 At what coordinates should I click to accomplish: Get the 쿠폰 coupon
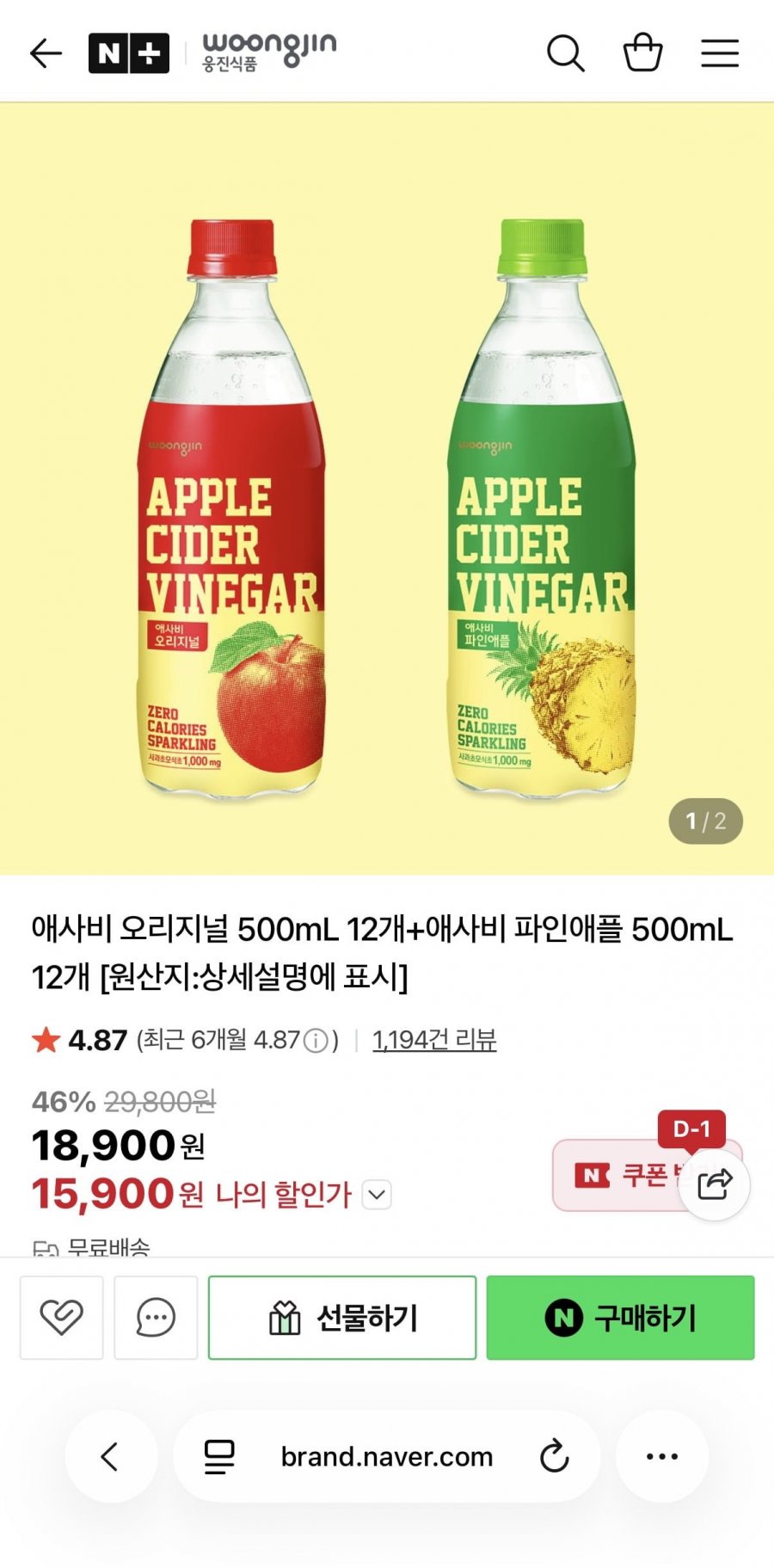(619, 1175)
